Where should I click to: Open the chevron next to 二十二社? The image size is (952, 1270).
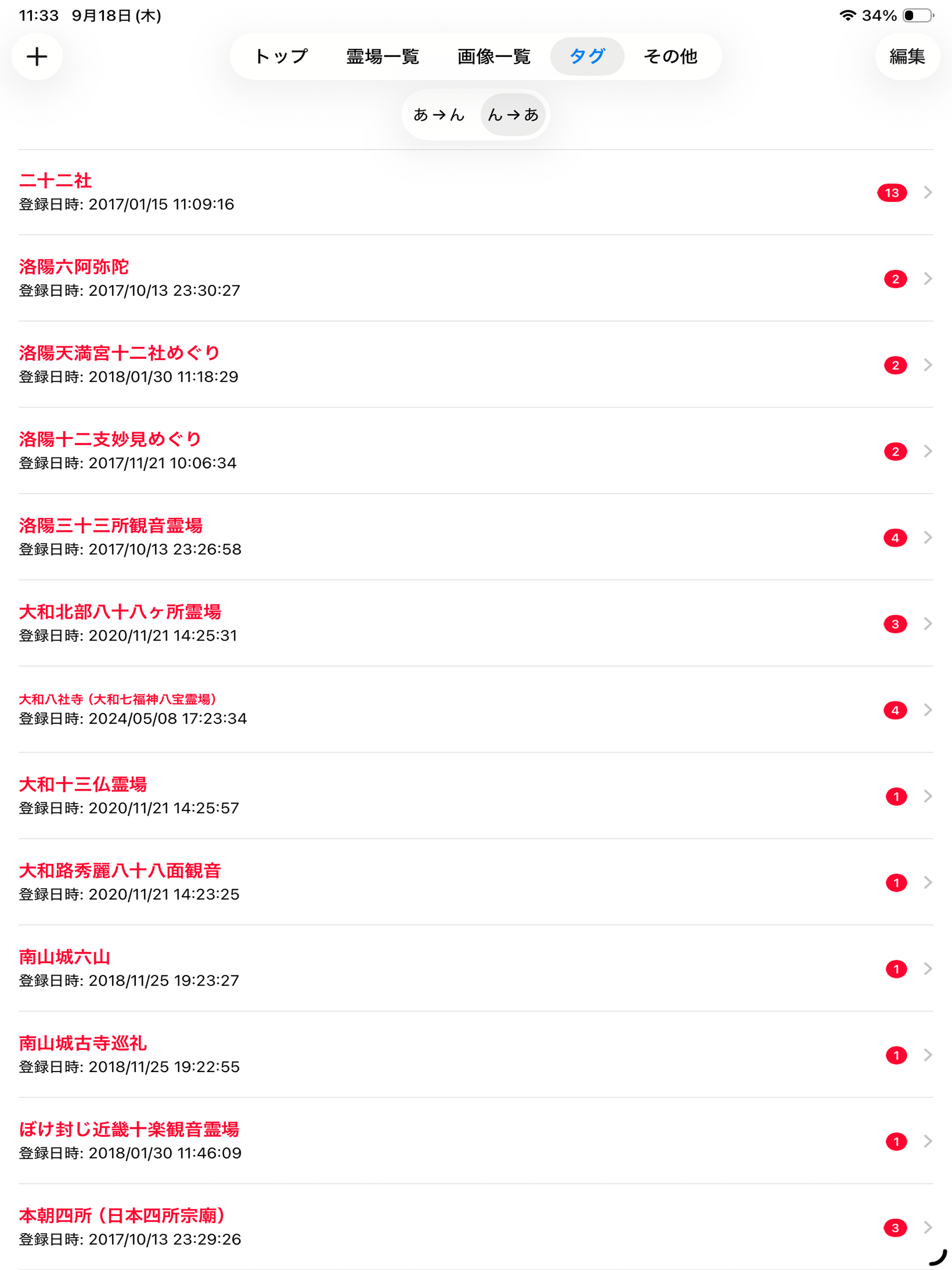click(x=928, y=193)
